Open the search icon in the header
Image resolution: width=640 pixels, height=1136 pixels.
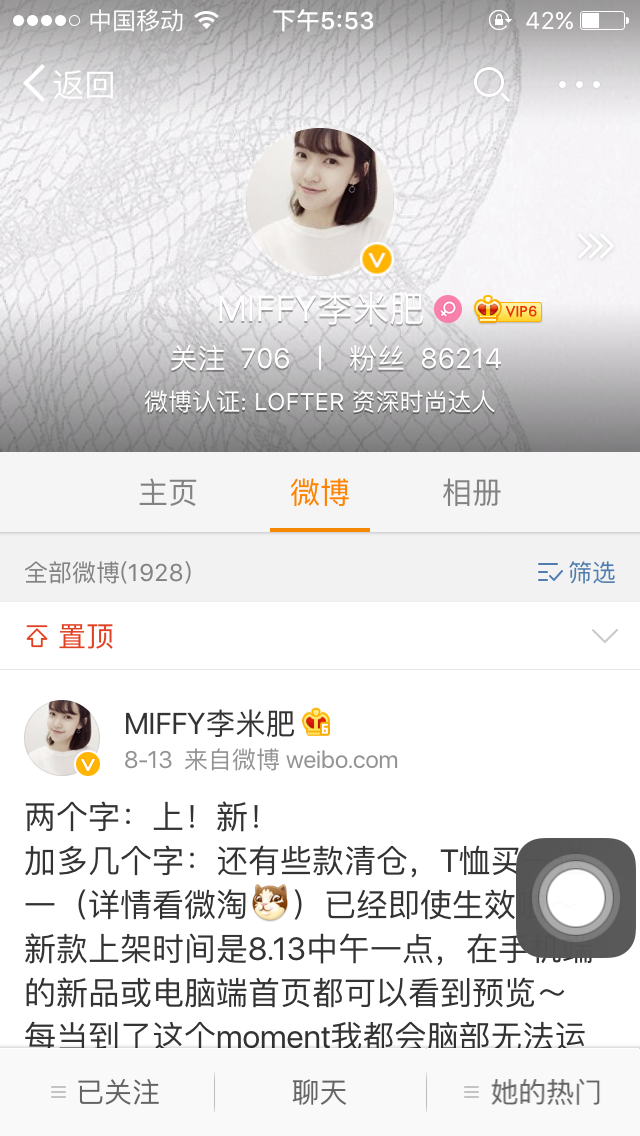[490, 85]
